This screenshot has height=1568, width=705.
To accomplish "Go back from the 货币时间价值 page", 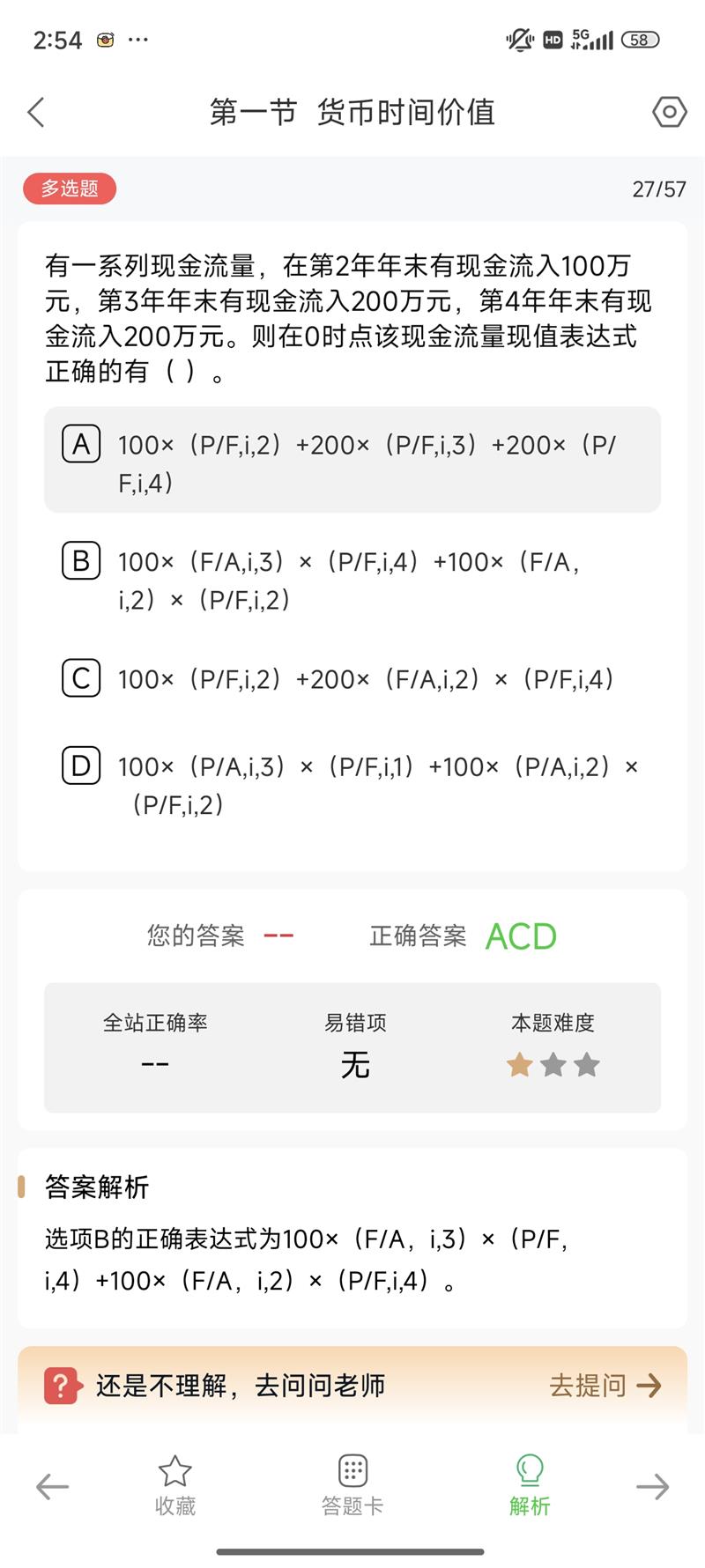I will pyautogui.click(x=36, y=113).
